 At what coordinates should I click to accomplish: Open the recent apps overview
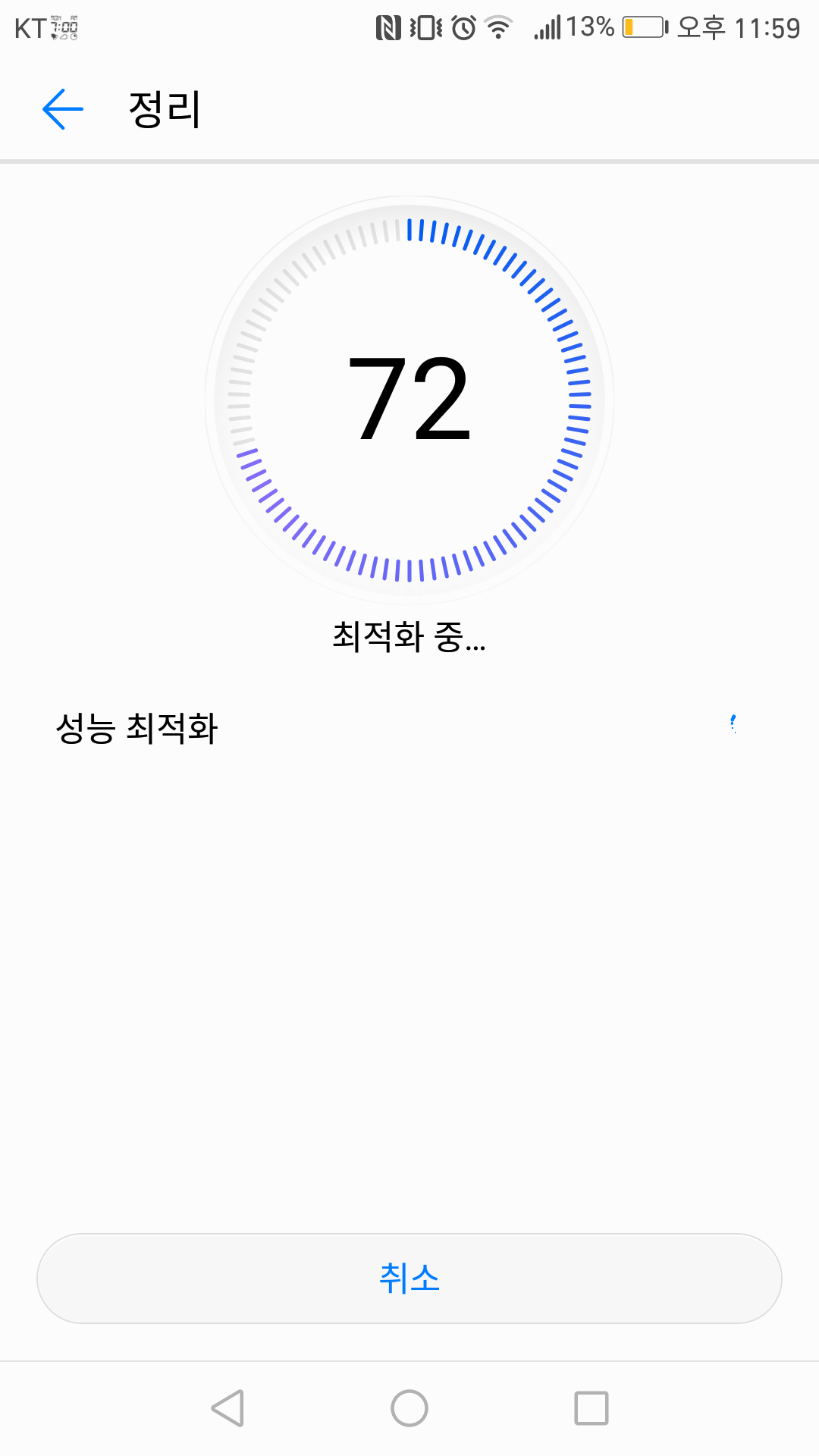pyautogui.click(x=591, y=1408)
